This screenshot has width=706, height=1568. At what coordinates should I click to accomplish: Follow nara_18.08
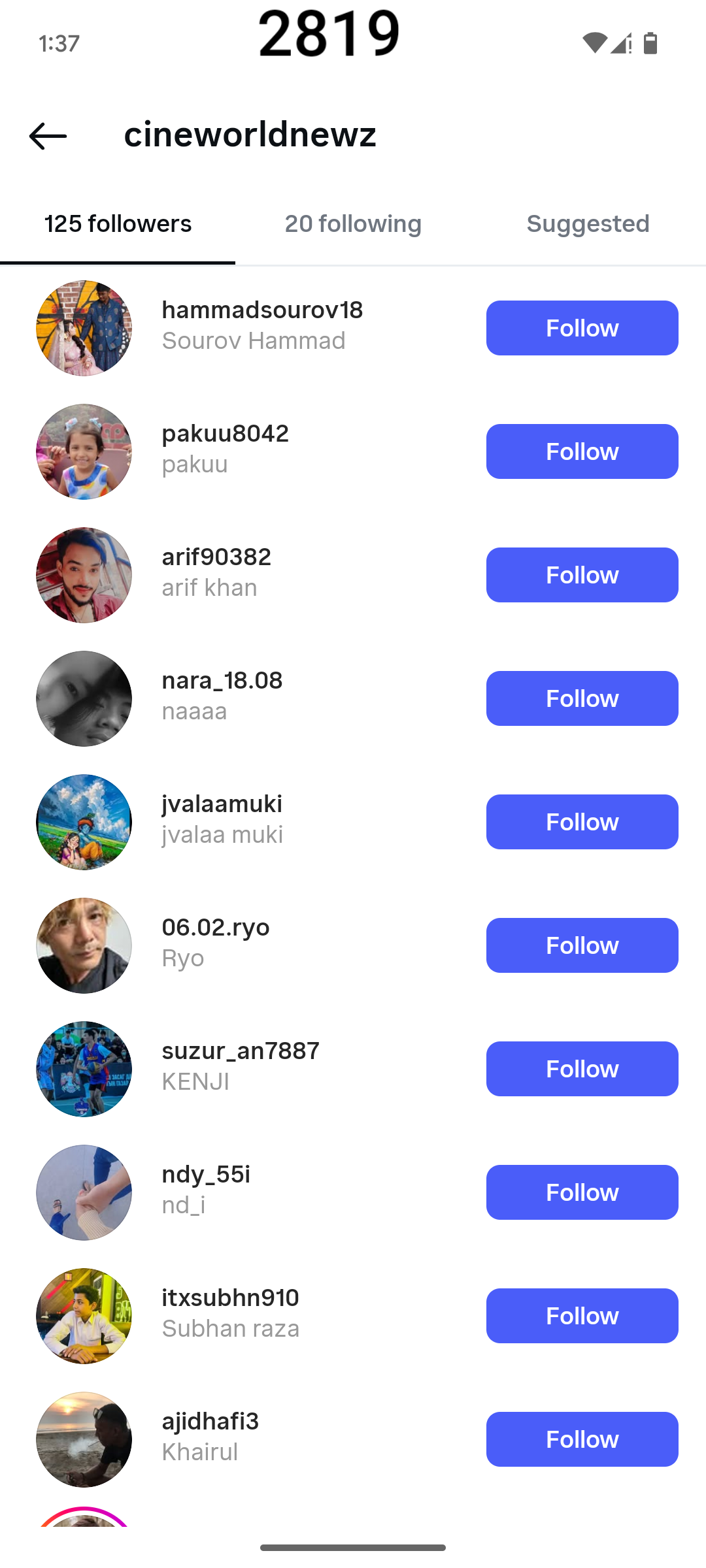(582, 698)
